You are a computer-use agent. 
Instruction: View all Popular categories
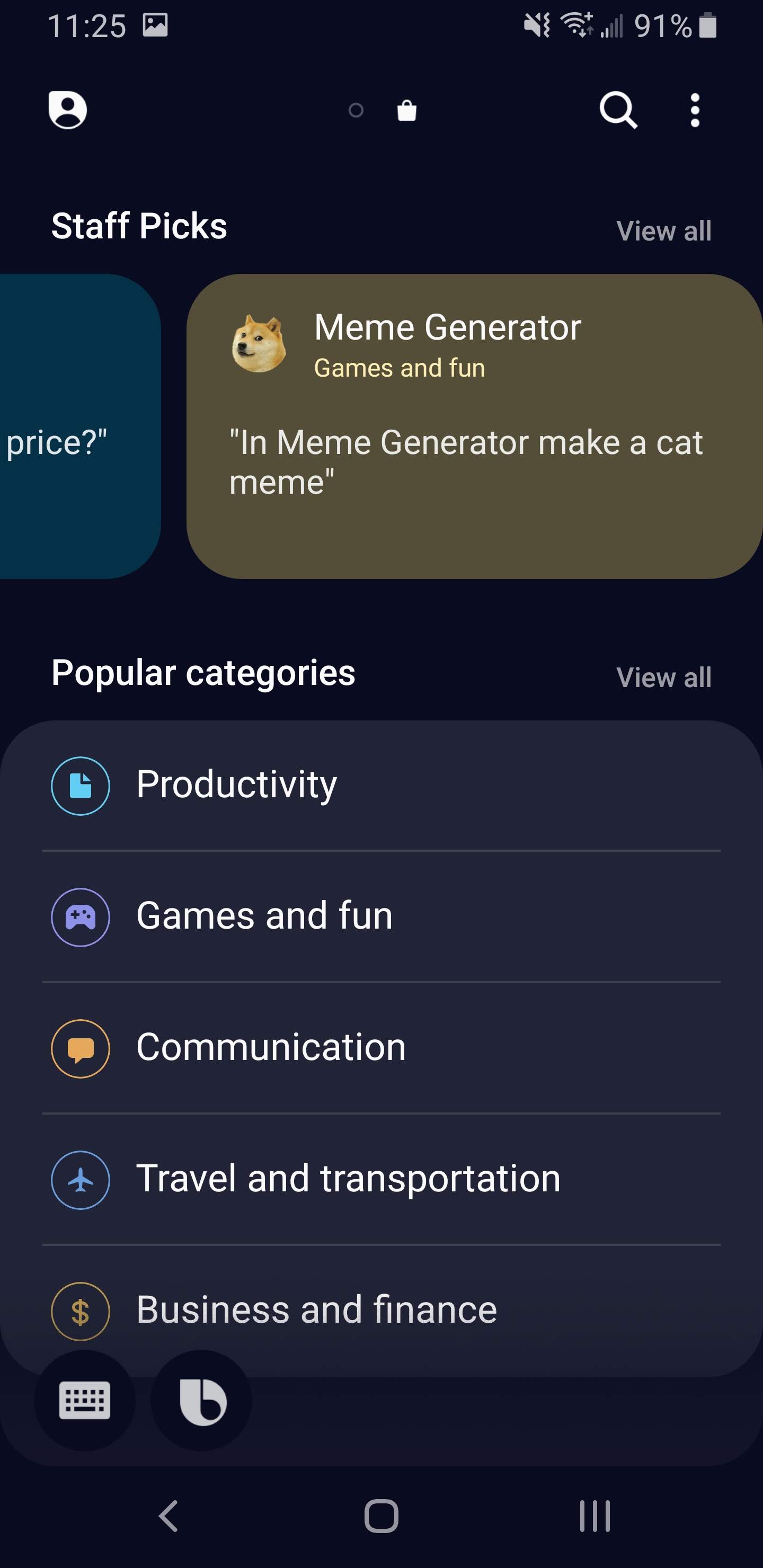pyautogui.click(x=663, y=678)
